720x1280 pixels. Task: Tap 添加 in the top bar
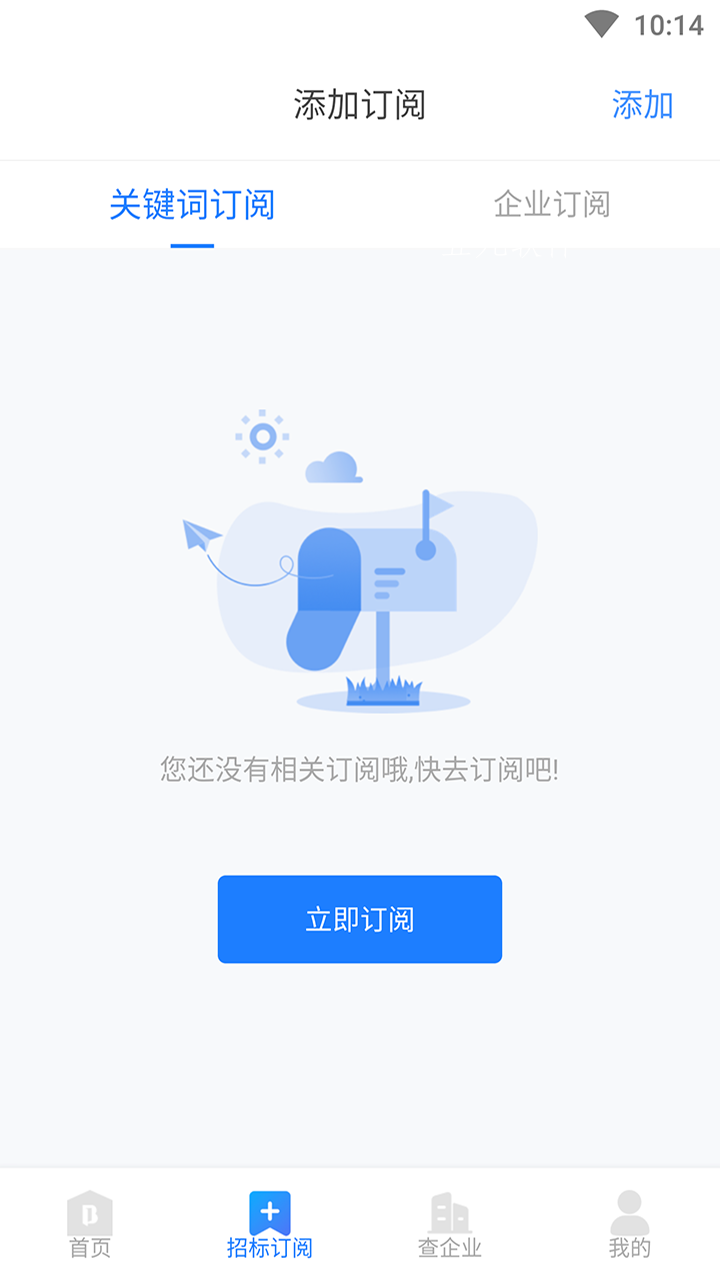tap(642, 105)
